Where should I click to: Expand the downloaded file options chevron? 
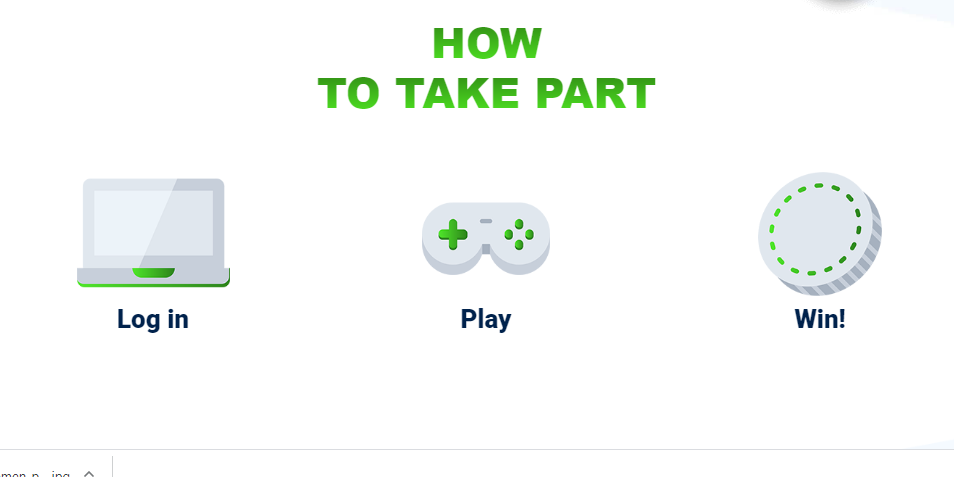click(89, 473)
